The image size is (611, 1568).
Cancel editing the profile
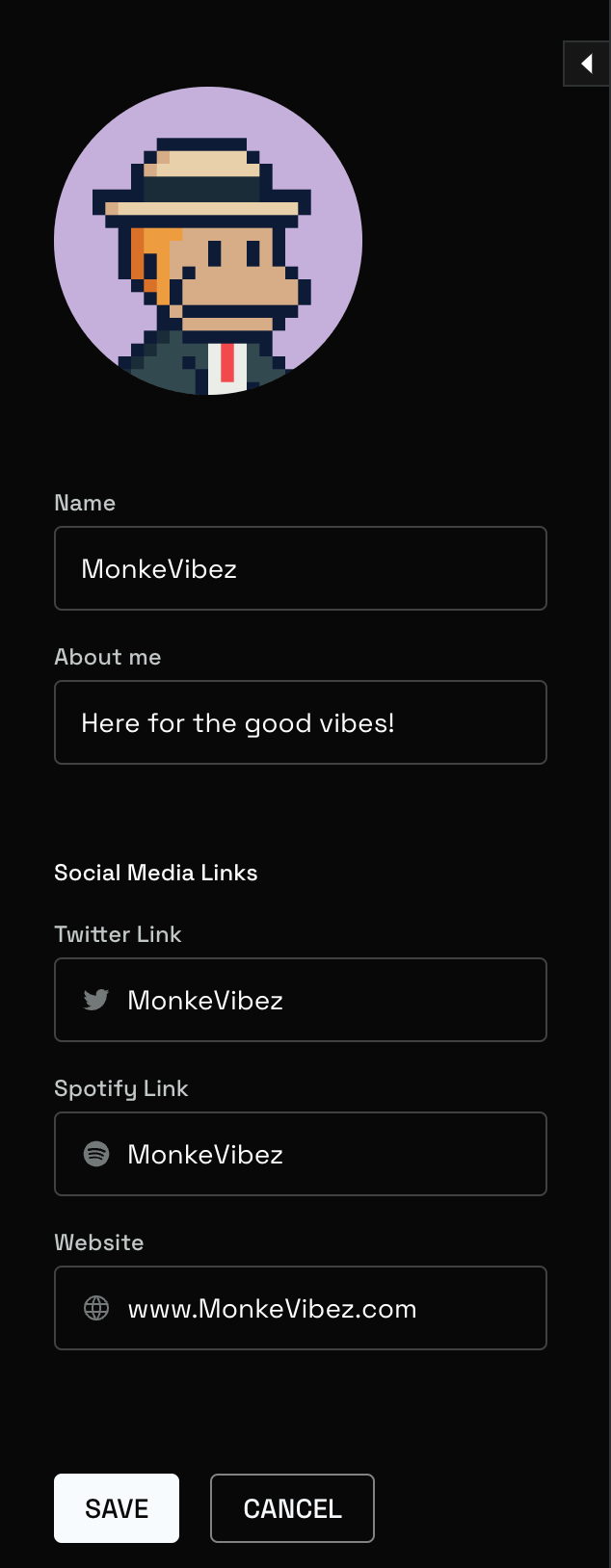pyautogui.click(x=292, y=1508)
